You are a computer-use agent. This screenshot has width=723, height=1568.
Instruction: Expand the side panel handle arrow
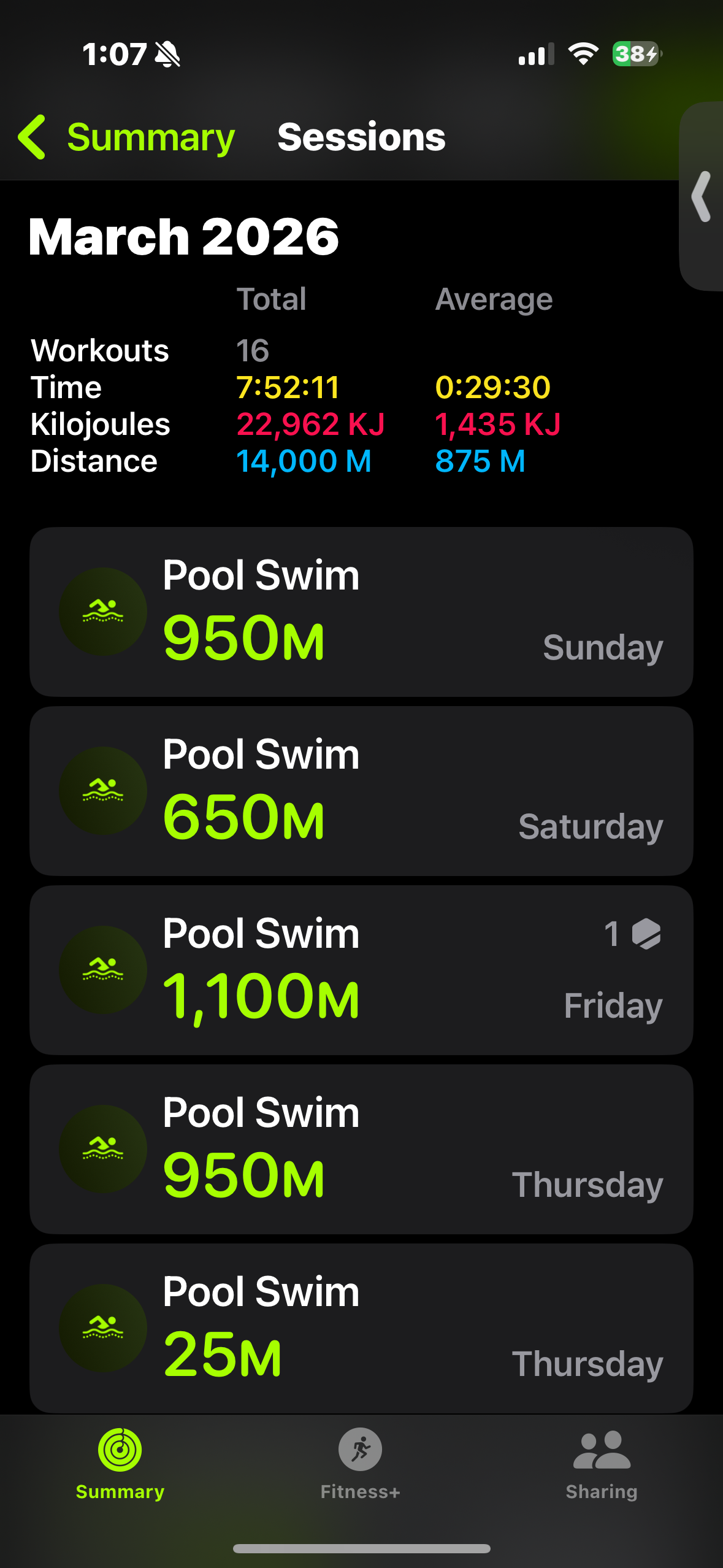tap(702, 196)
